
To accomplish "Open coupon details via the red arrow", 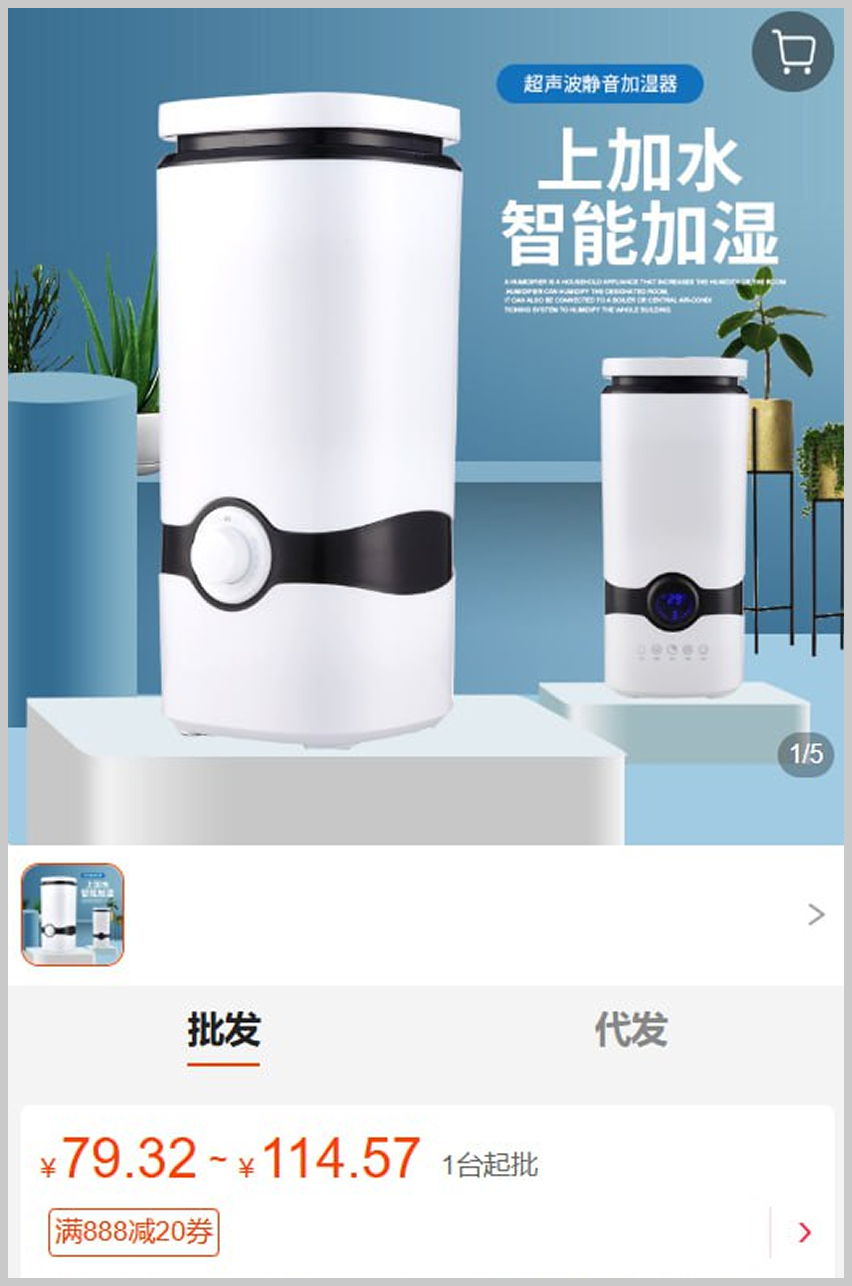I will pyautogui.click(x=804, y=1233).
